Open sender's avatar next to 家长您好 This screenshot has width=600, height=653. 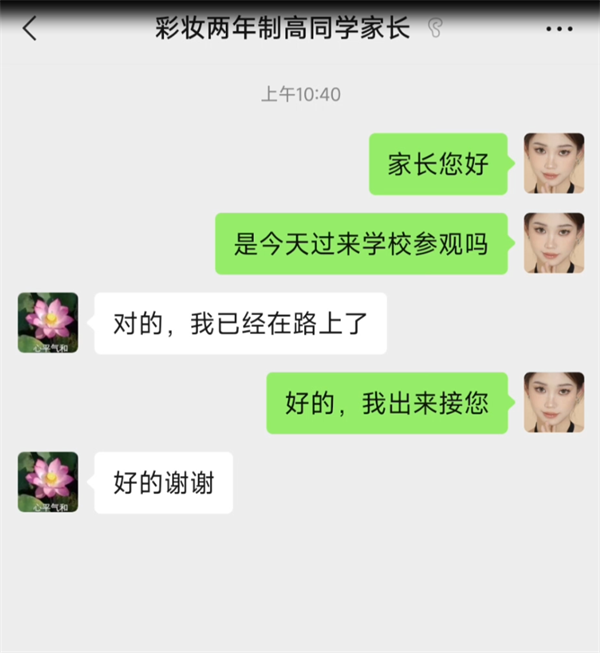click(x=554, y=163)
